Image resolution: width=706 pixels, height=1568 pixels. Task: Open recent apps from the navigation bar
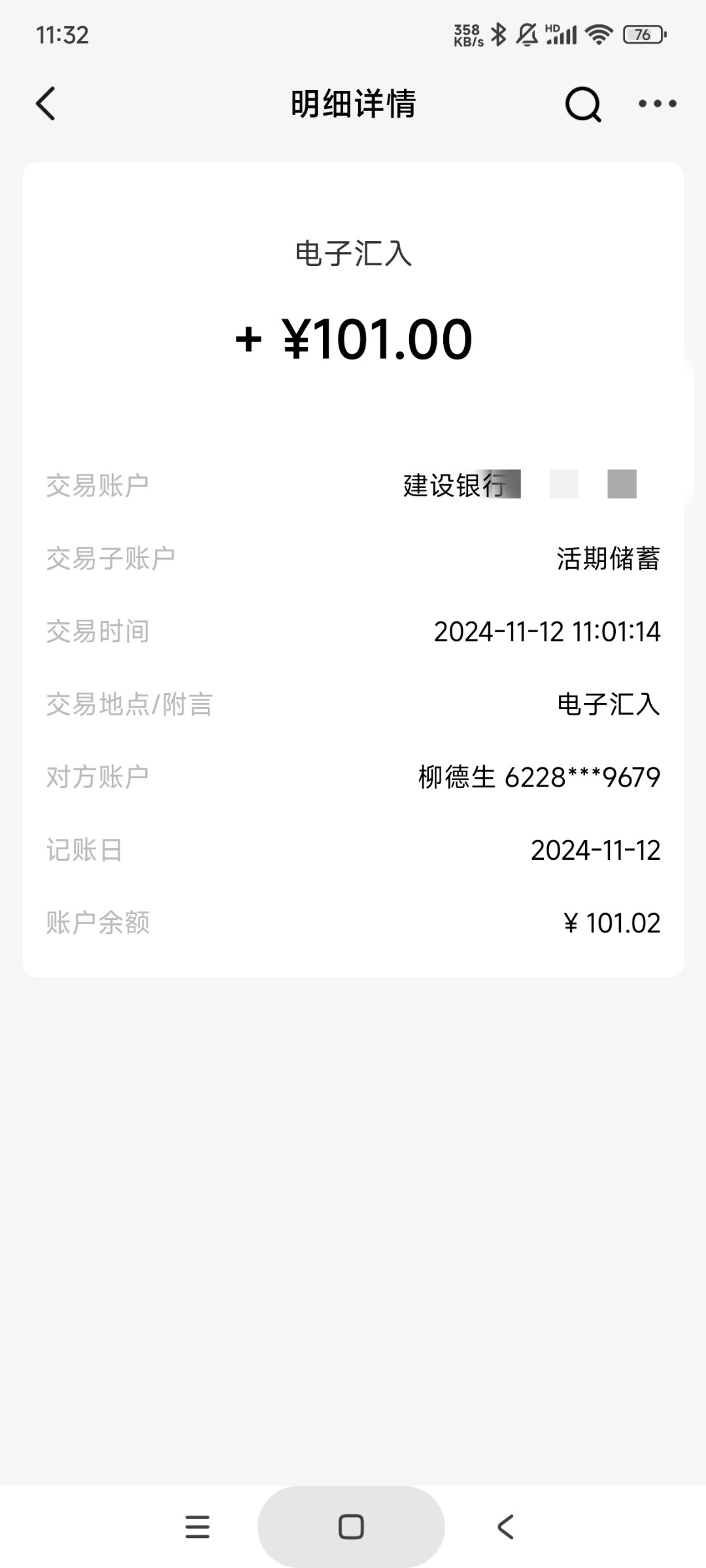point(197,1527)
